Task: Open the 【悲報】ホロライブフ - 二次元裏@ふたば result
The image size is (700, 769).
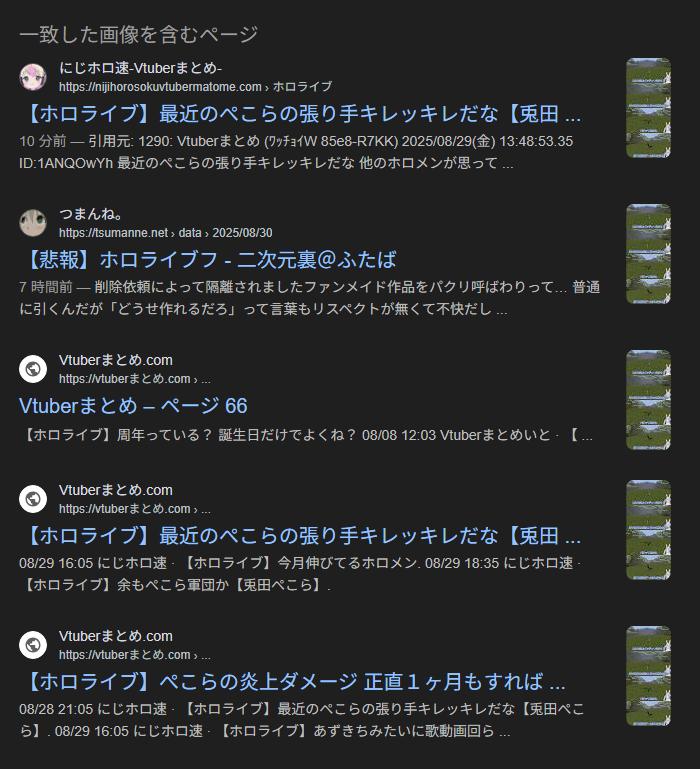Action: (x=208, y=260)
